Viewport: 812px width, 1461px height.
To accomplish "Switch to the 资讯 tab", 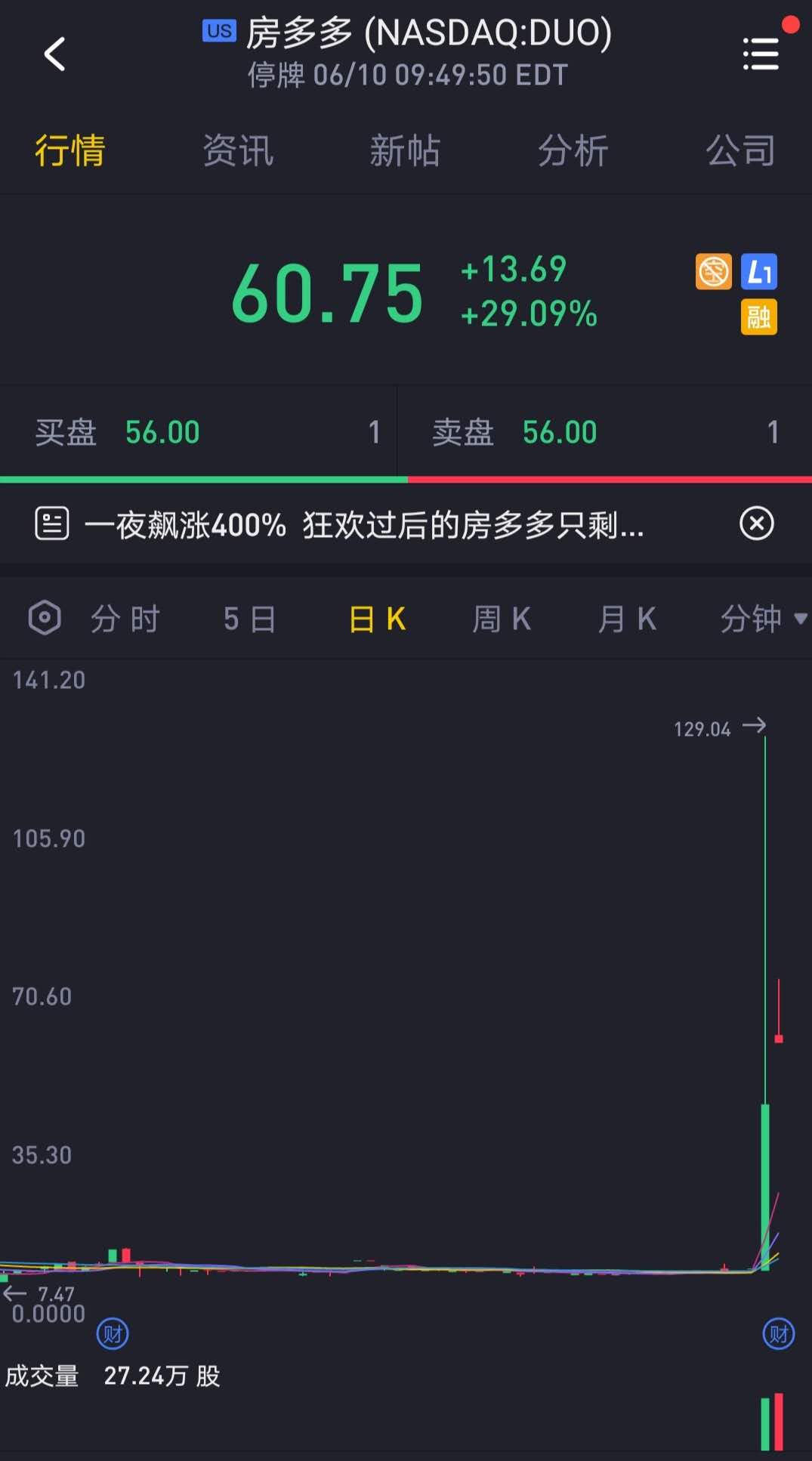I will coord(238,150).
